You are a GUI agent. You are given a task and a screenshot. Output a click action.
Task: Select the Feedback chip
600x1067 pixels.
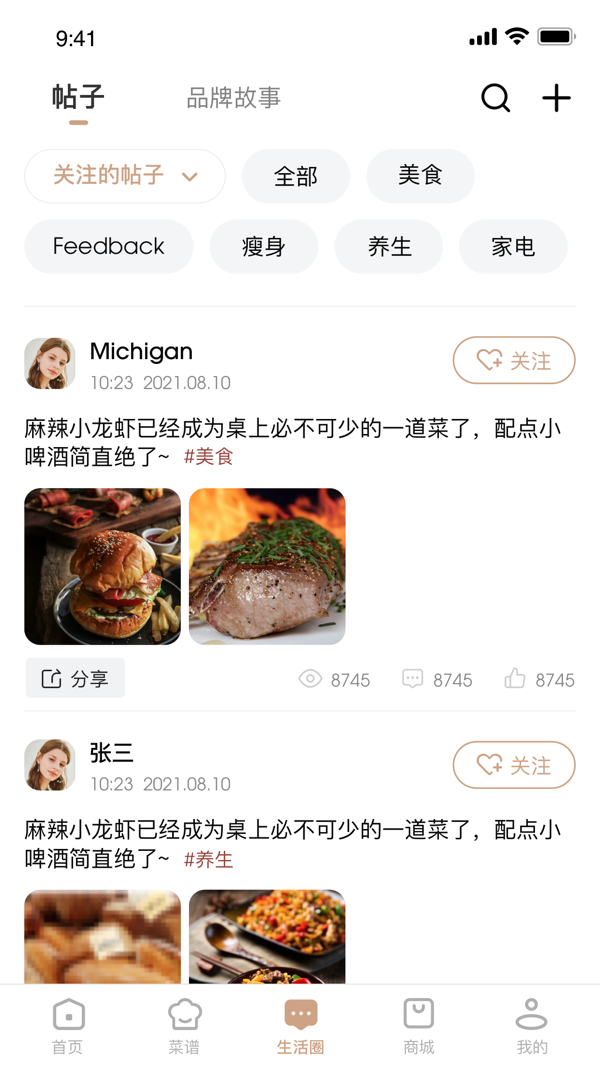click(108, 246)
